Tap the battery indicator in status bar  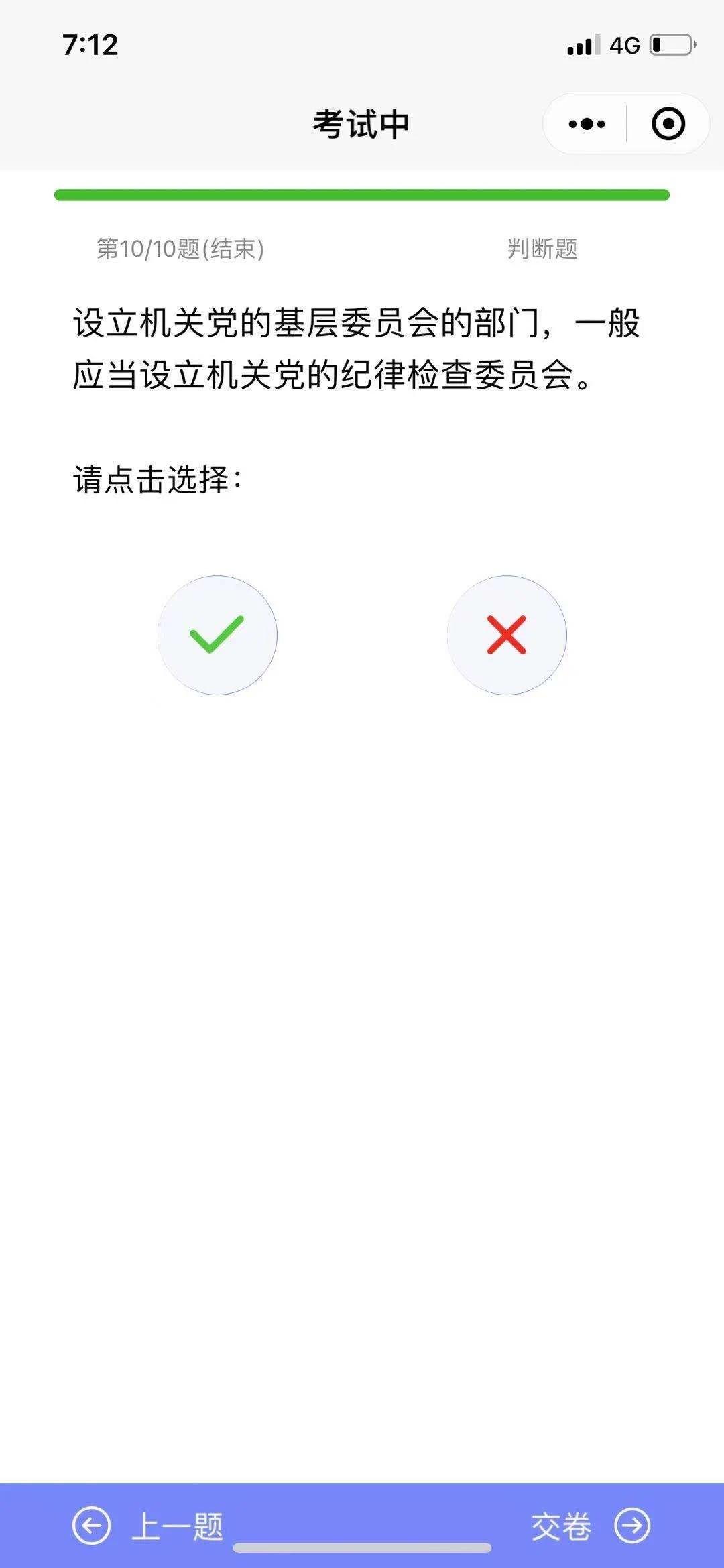click(x=672, y=44)
